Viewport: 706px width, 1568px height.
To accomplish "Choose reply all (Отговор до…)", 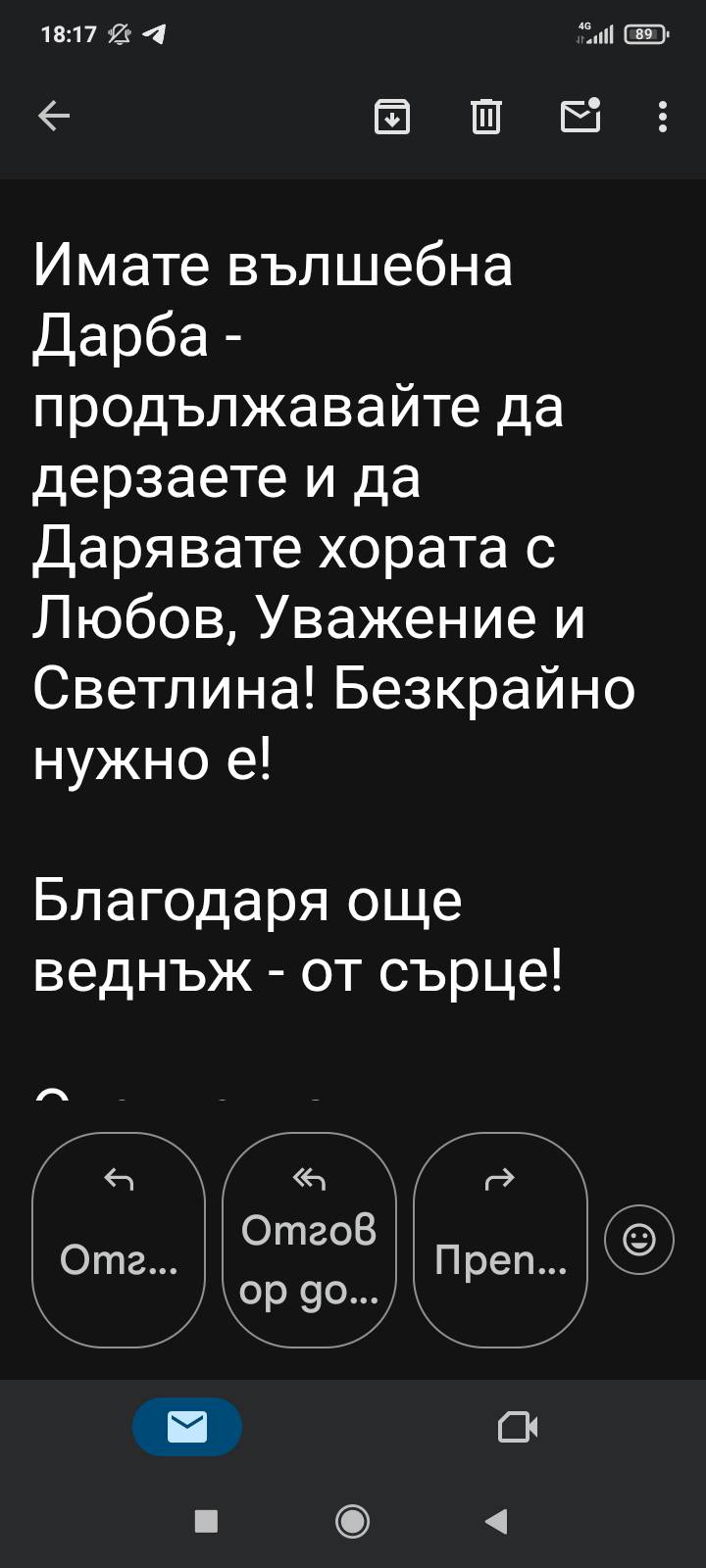I will pos(310,1240).
